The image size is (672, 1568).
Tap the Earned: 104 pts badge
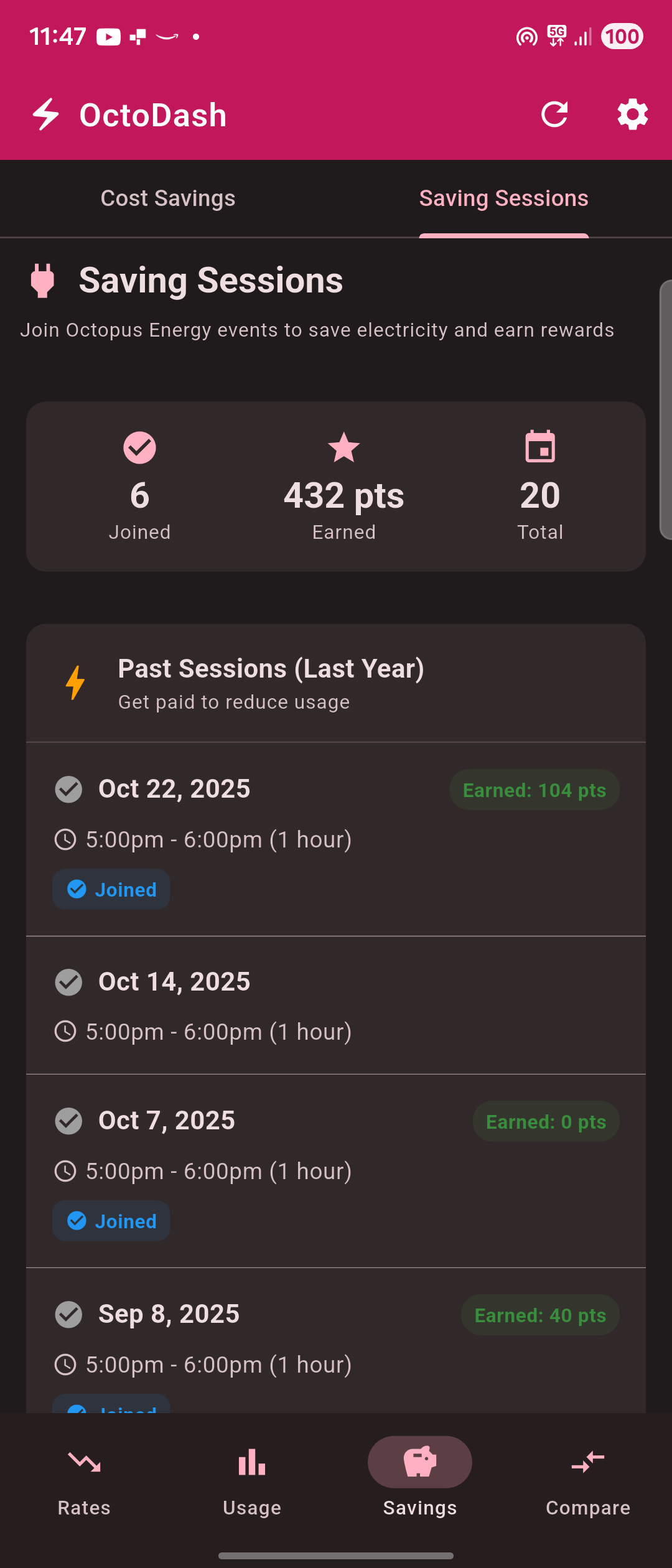534,790
